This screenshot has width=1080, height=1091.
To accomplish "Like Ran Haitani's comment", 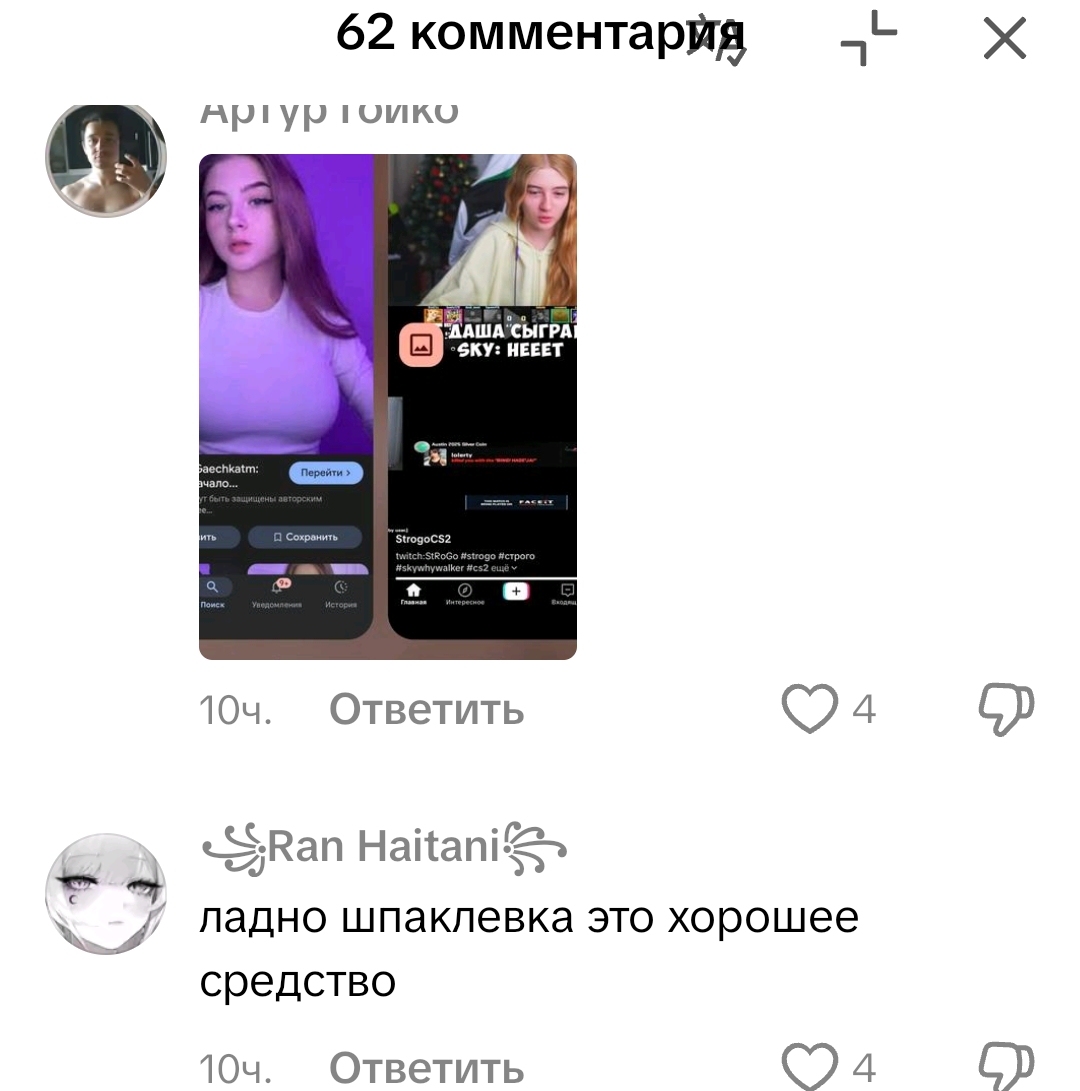I will tap(810, 1067).
